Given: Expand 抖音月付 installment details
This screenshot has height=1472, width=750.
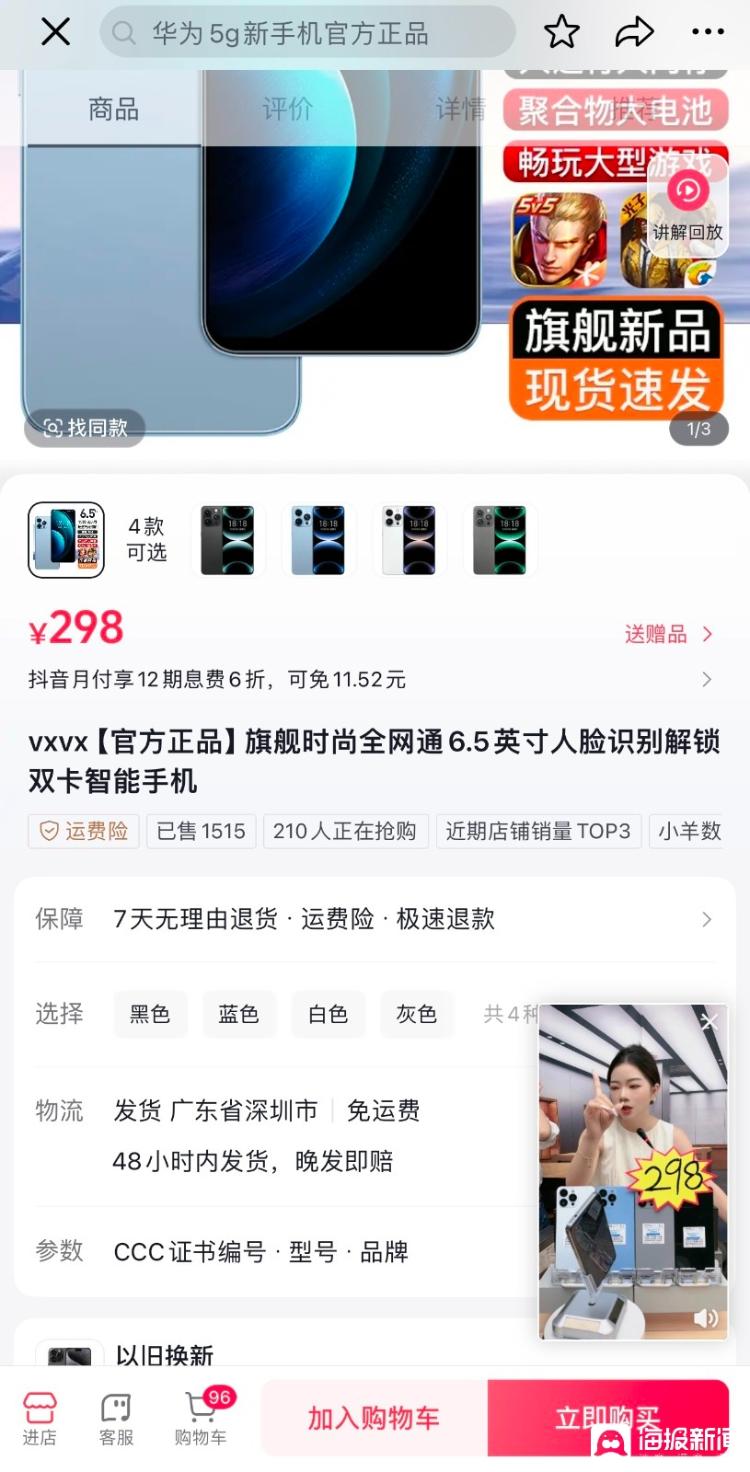Looking at the screenshot, I should pyautogui.click(x=370, y=680).
